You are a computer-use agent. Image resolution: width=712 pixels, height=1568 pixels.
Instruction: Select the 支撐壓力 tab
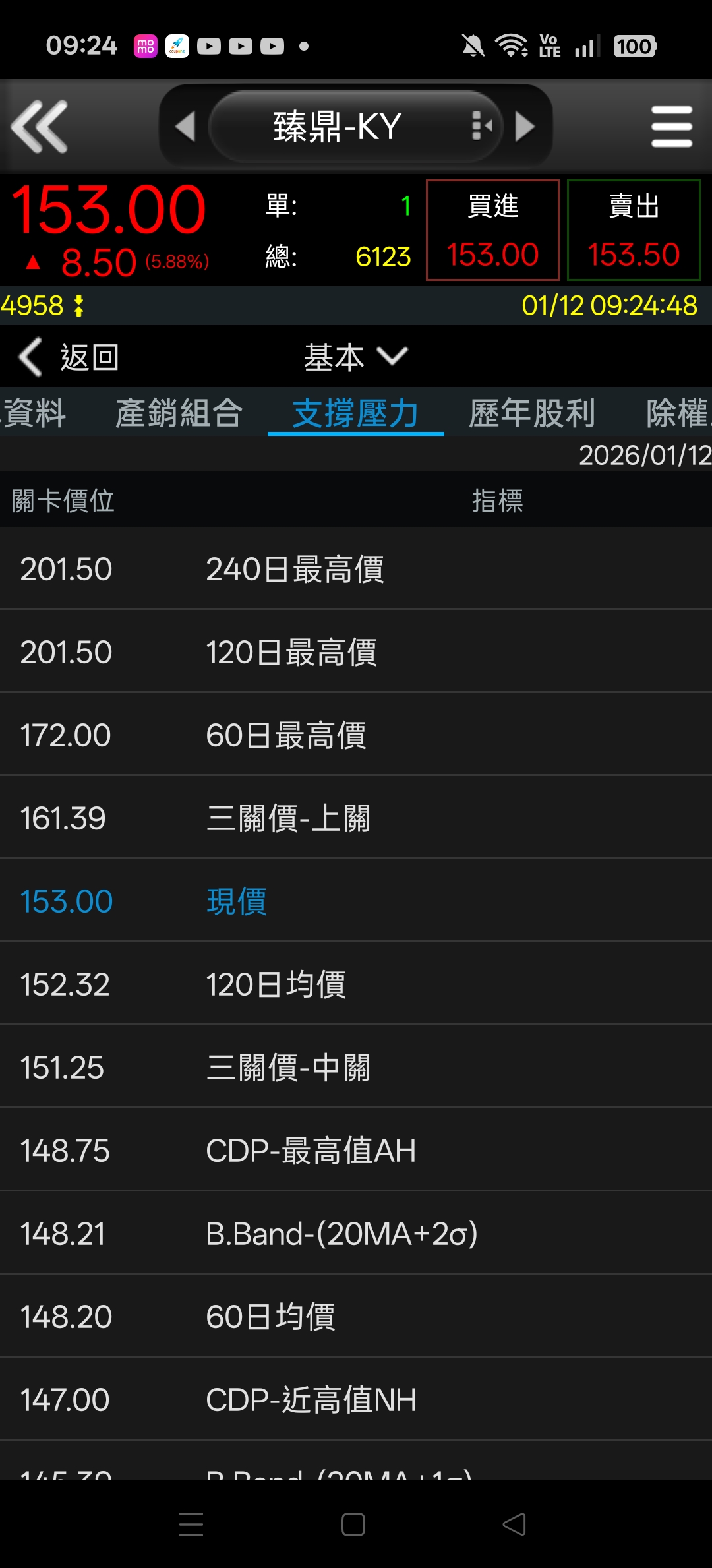pos(355,414)
